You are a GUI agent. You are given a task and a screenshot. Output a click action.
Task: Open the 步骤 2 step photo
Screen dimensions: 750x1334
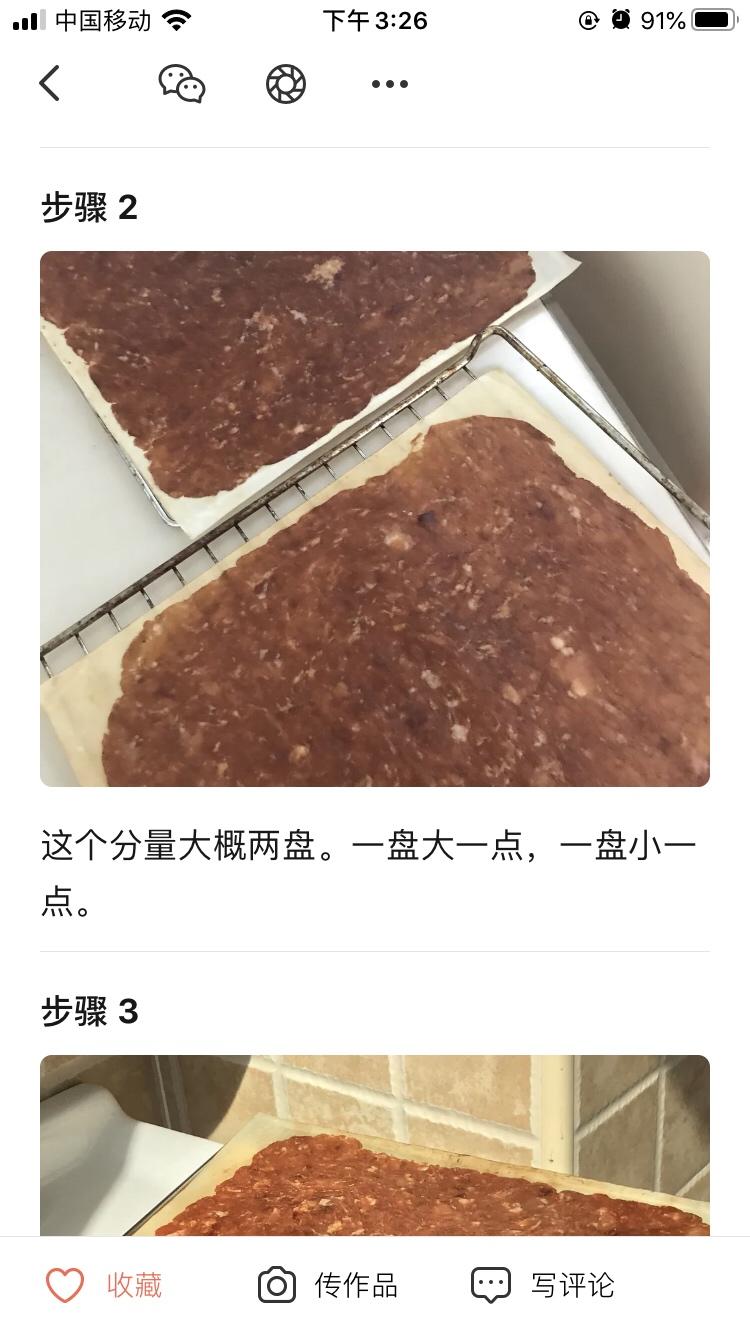[x=375, y=518]
